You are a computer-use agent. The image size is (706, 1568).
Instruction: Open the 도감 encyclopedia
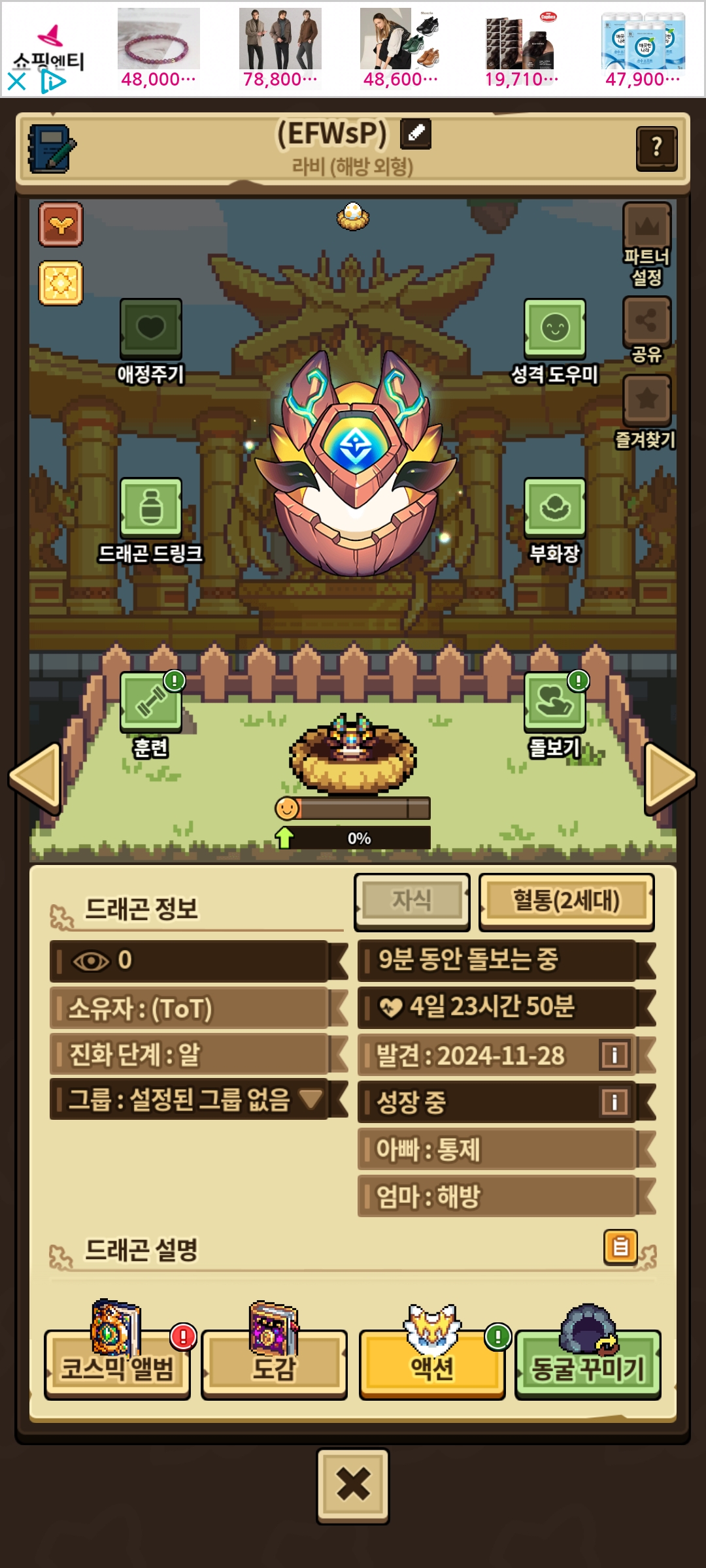pos(275,1366)
